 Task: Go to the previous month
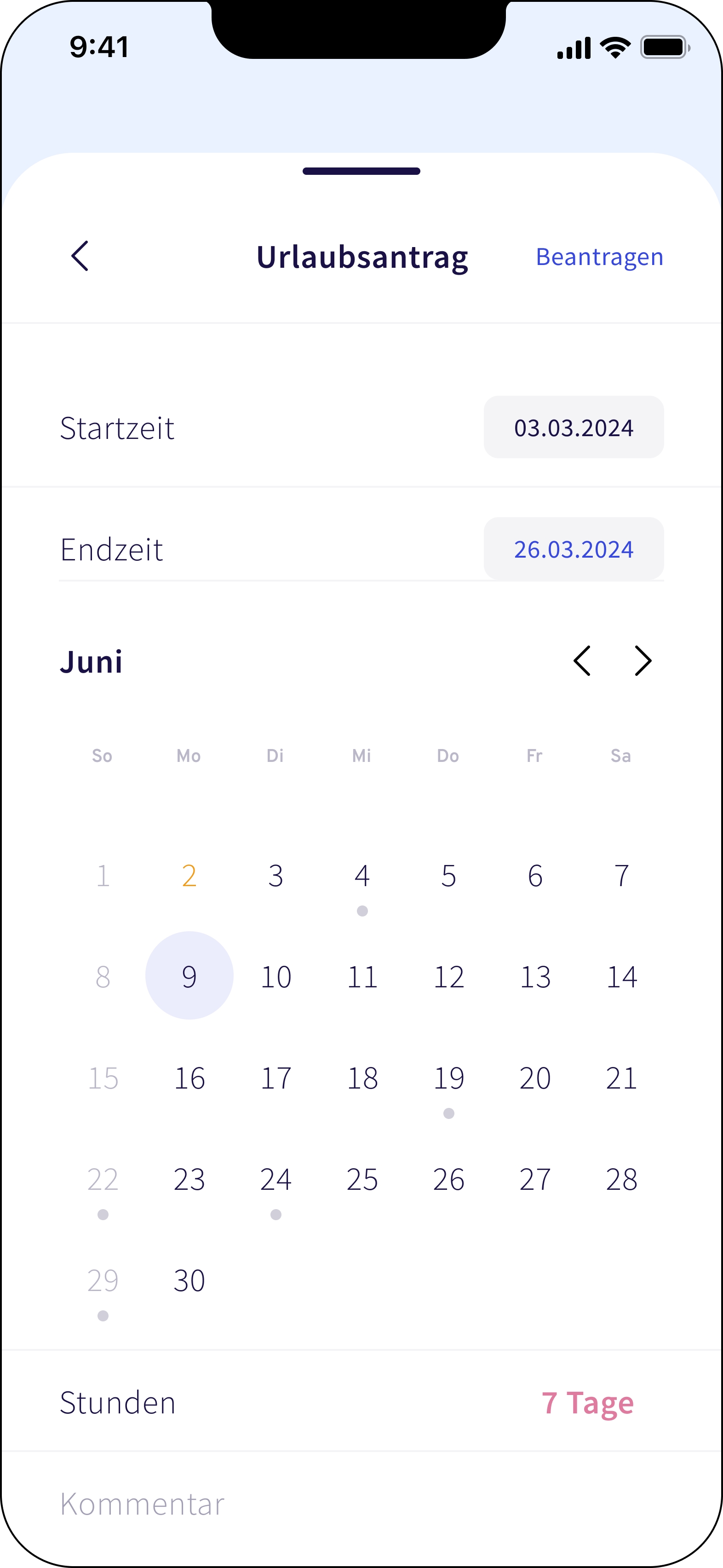coord(582,661)
